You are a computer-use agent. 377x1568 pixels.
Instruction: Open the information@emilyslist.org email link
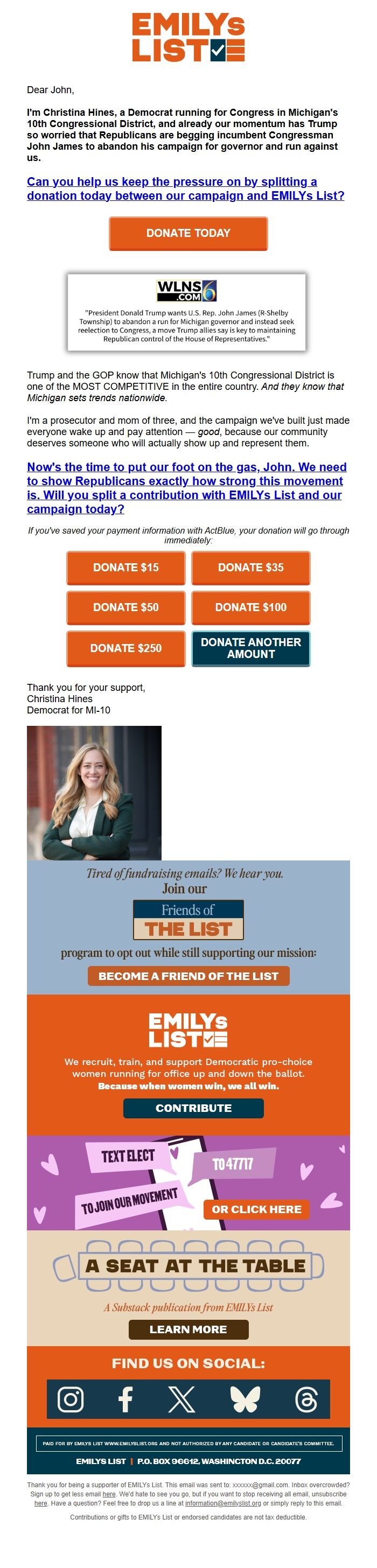pos(223,1503)
